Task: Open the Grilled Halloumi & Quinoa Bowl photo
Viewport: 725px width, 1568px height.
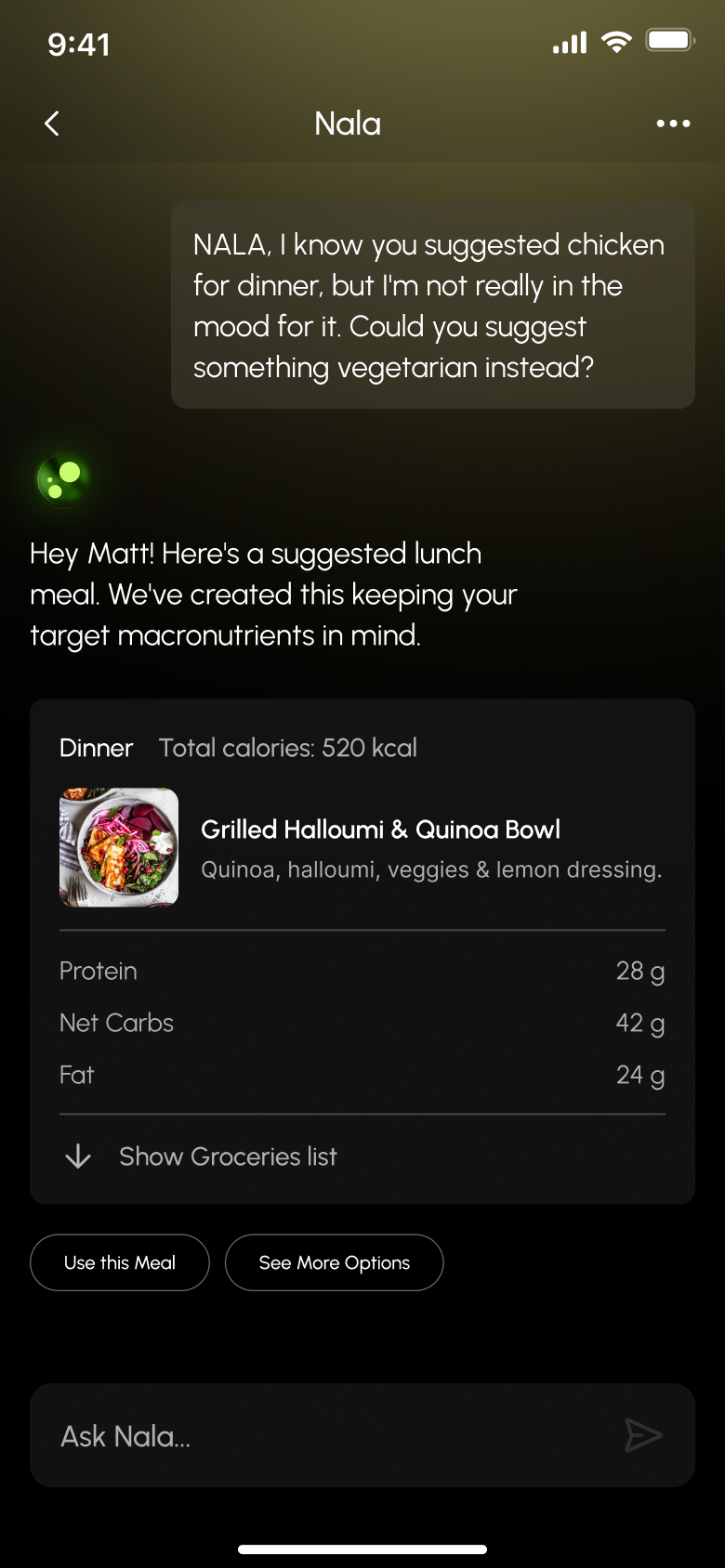Action: pyautogui.click(x=119, y=847)
